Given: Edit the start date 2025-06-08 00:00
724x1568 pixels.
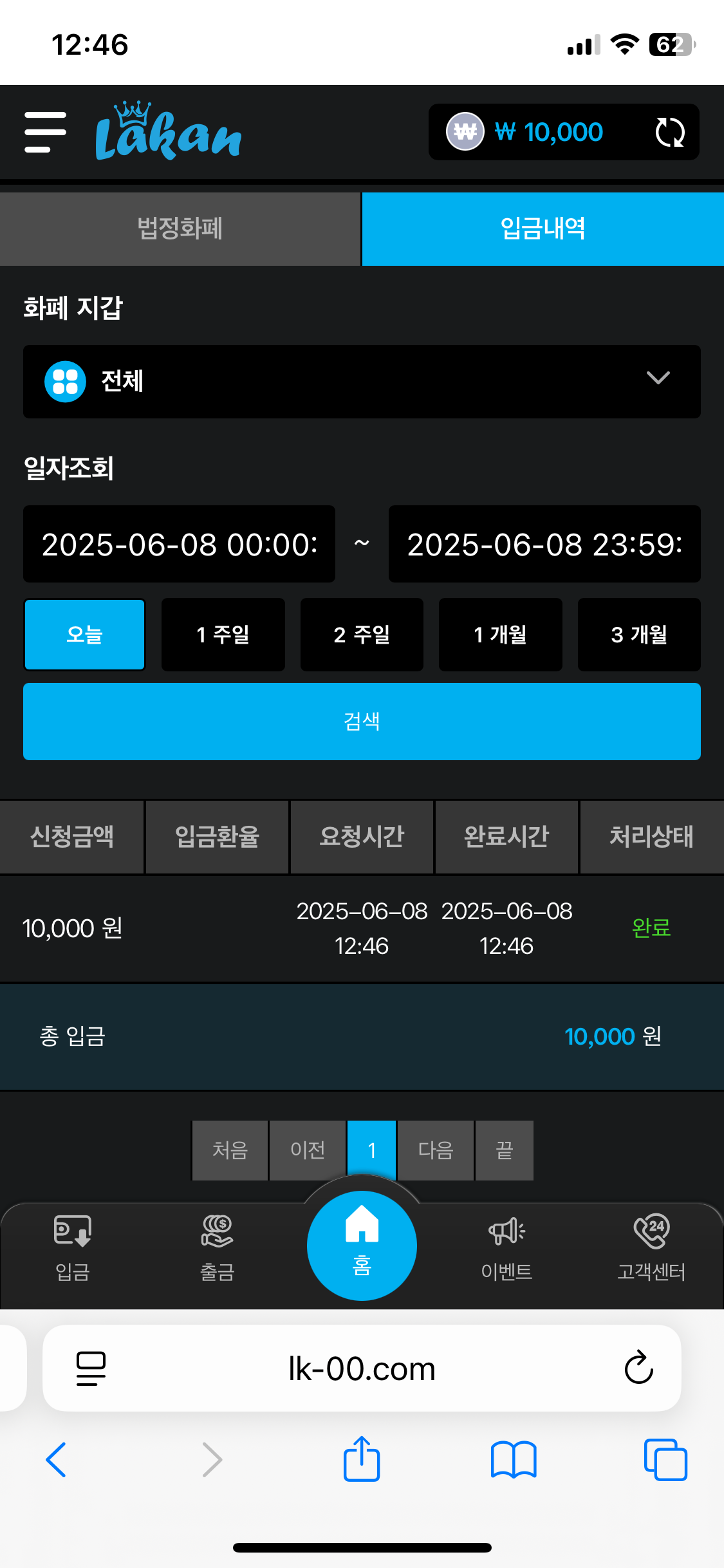Looking at the screenshot, I should click(x=179, y=545).
